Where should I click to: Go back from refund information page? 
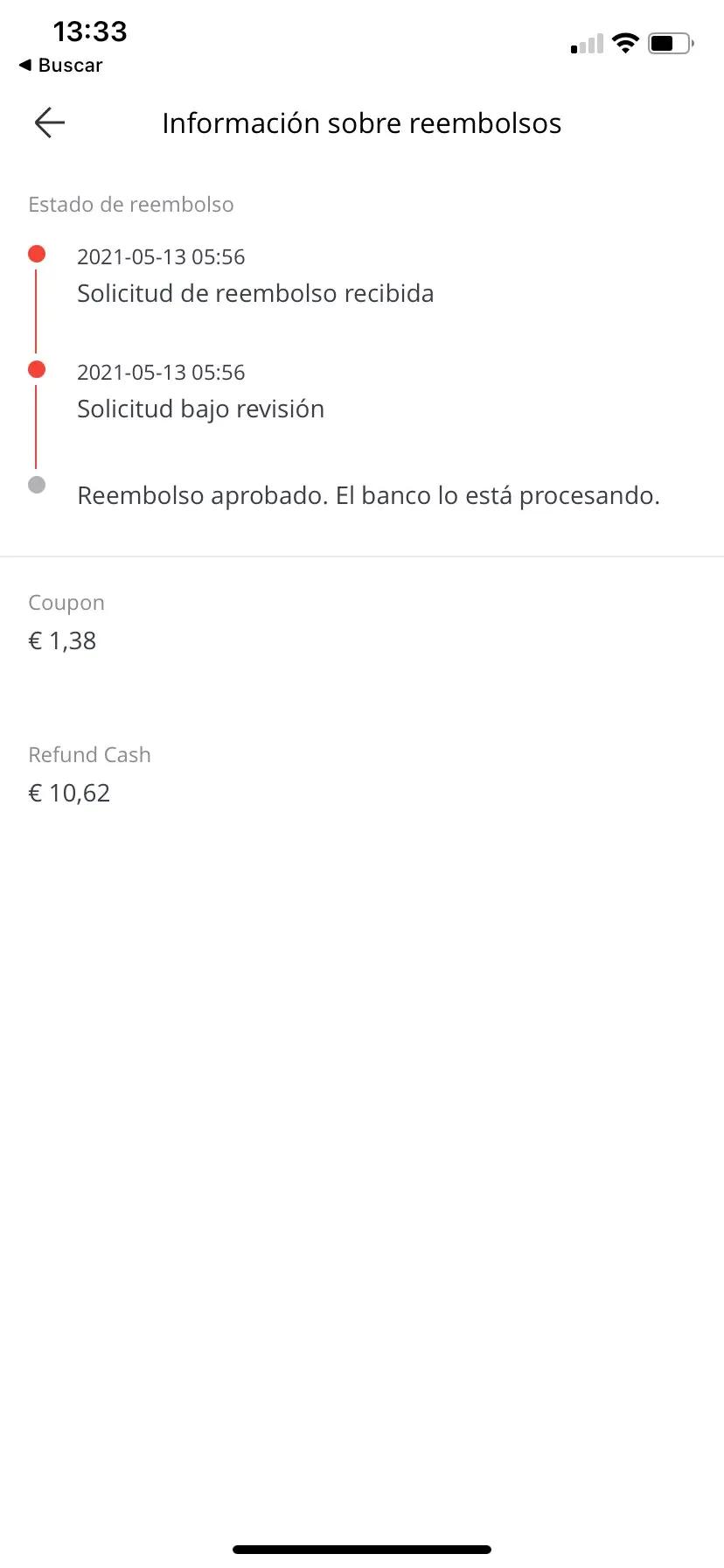[x=50, y=122]
